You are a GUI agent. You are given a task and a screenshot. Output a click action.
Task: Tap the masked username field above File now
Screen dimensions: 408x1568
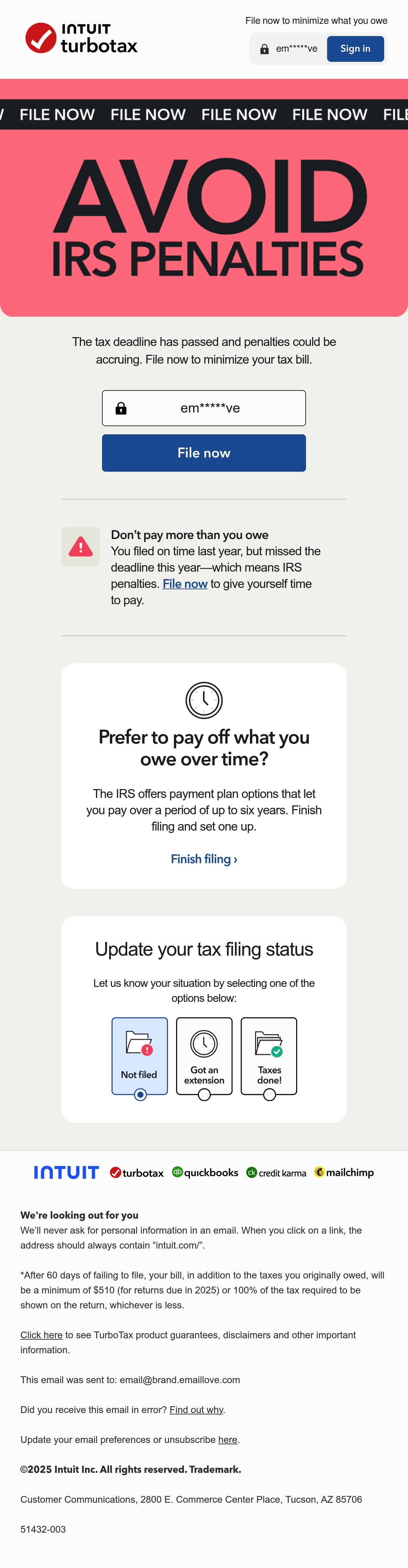click(x=204, y=408)
